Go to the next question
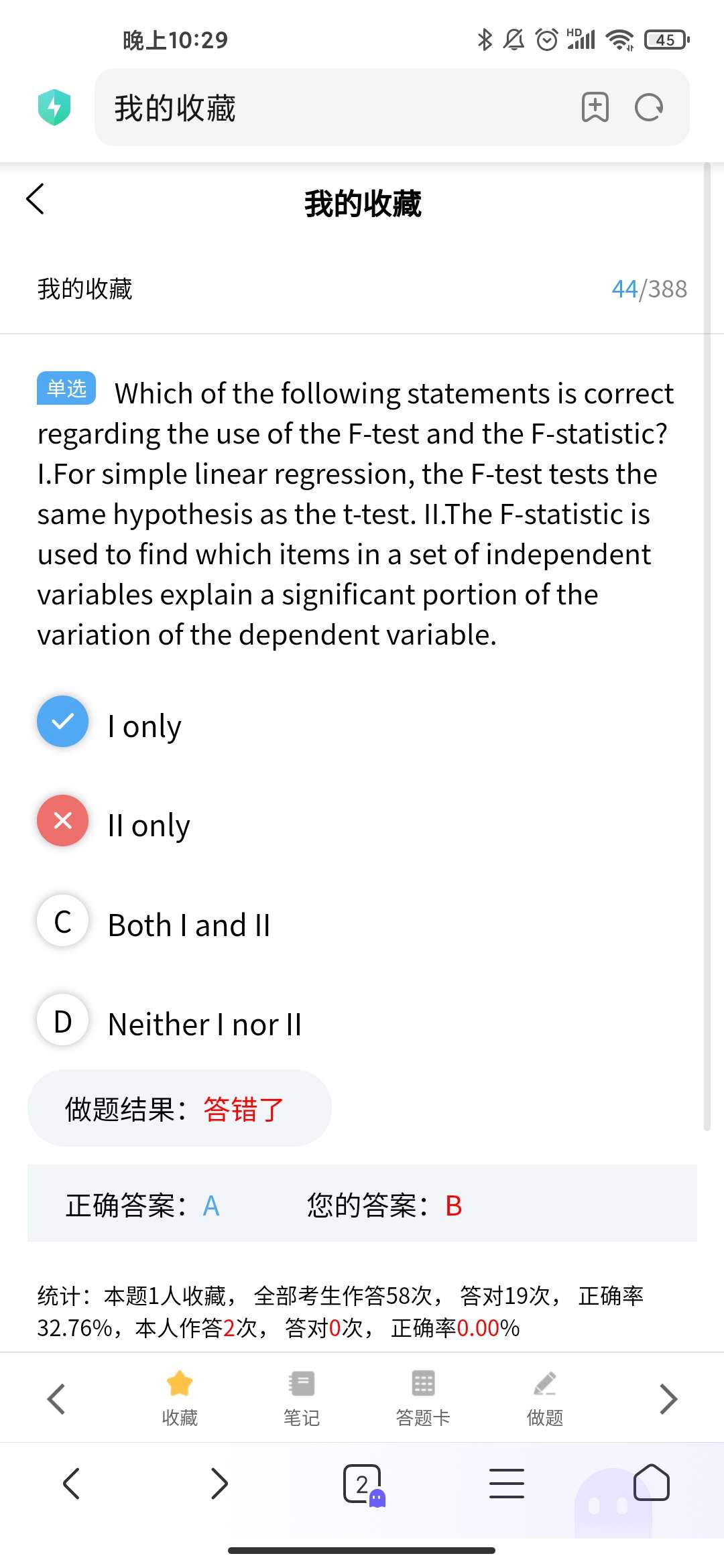 point(668,1398)
